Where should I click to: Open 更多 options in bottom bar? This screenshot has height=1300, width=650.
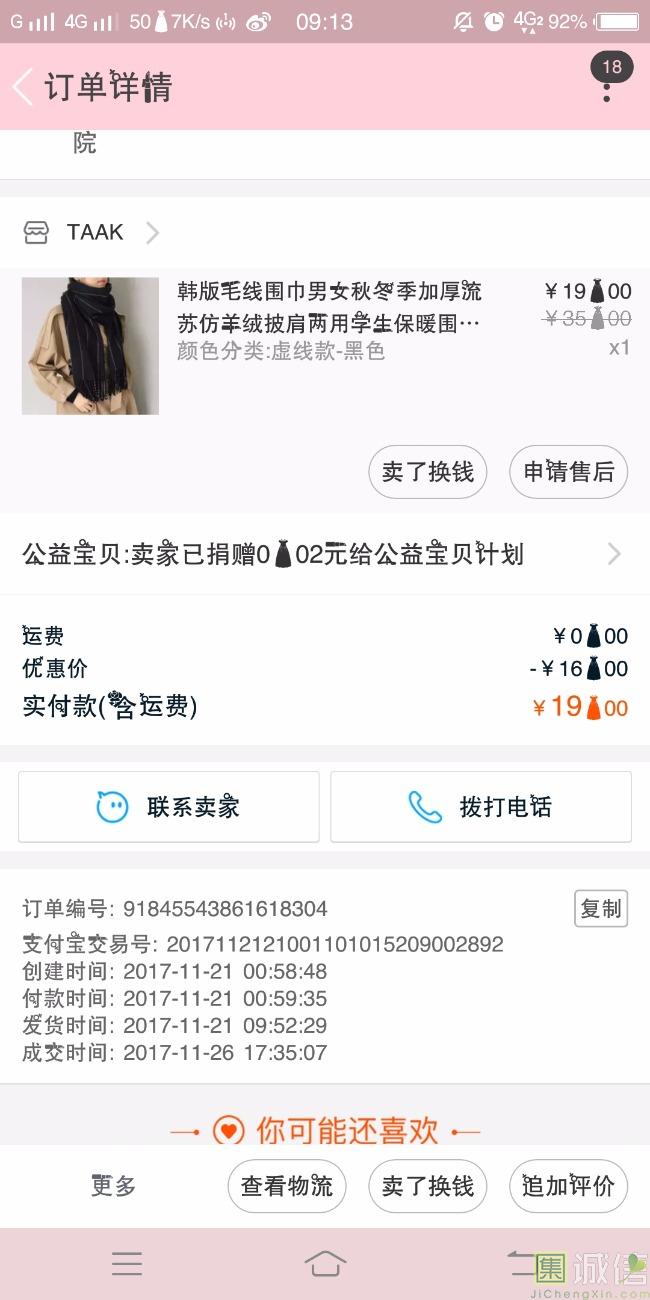tap(113, 1186)
